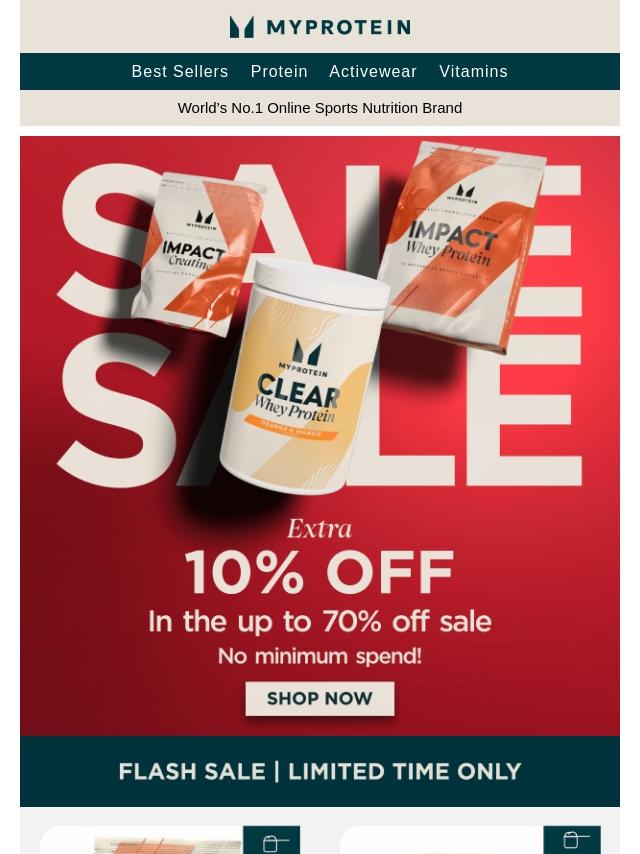Open the Flash Sale banner
Screen dimensions: 640x854
(320, 771)
